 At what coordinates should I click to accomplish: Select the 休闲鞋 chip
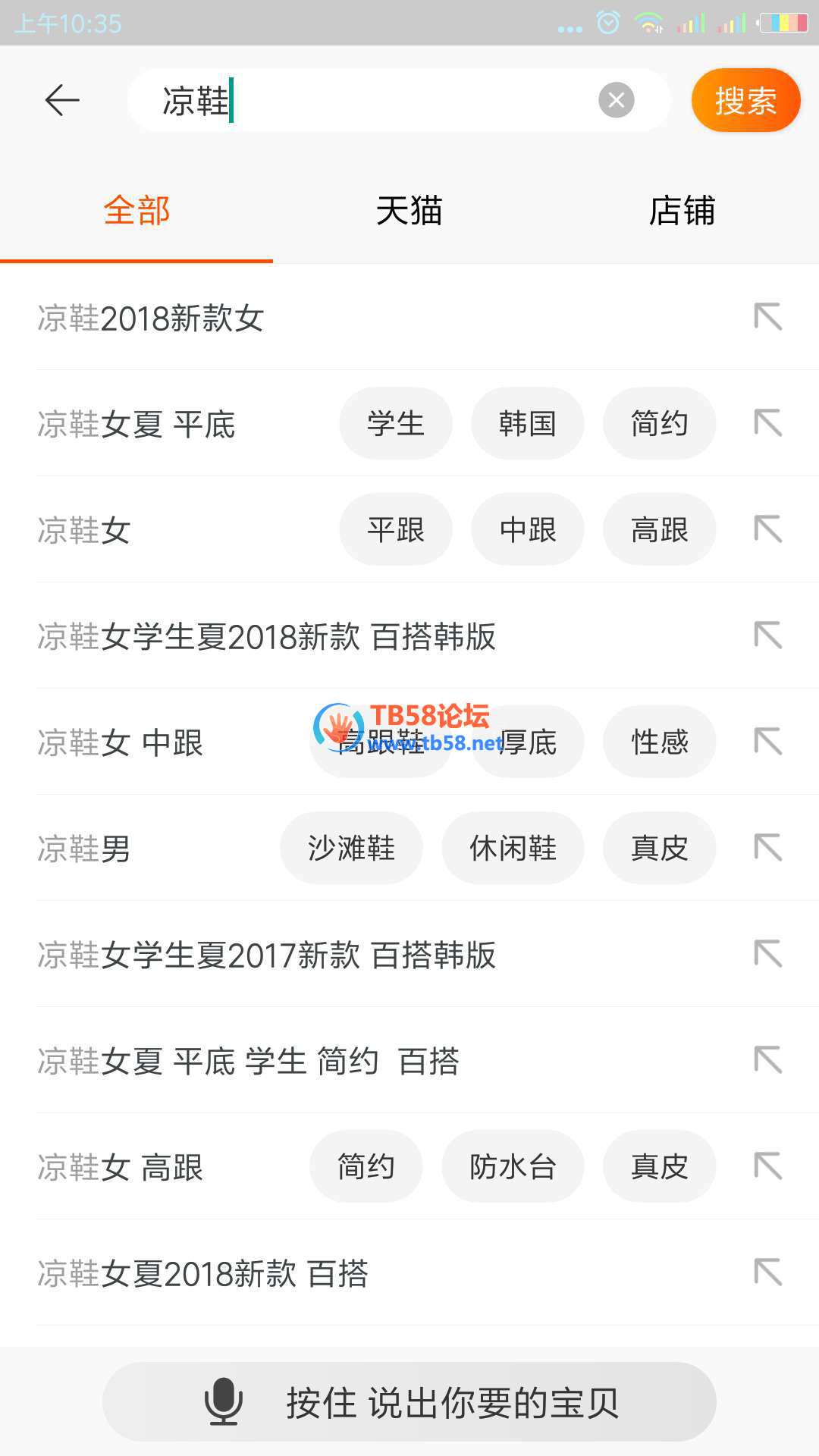[x=513, y=848]
